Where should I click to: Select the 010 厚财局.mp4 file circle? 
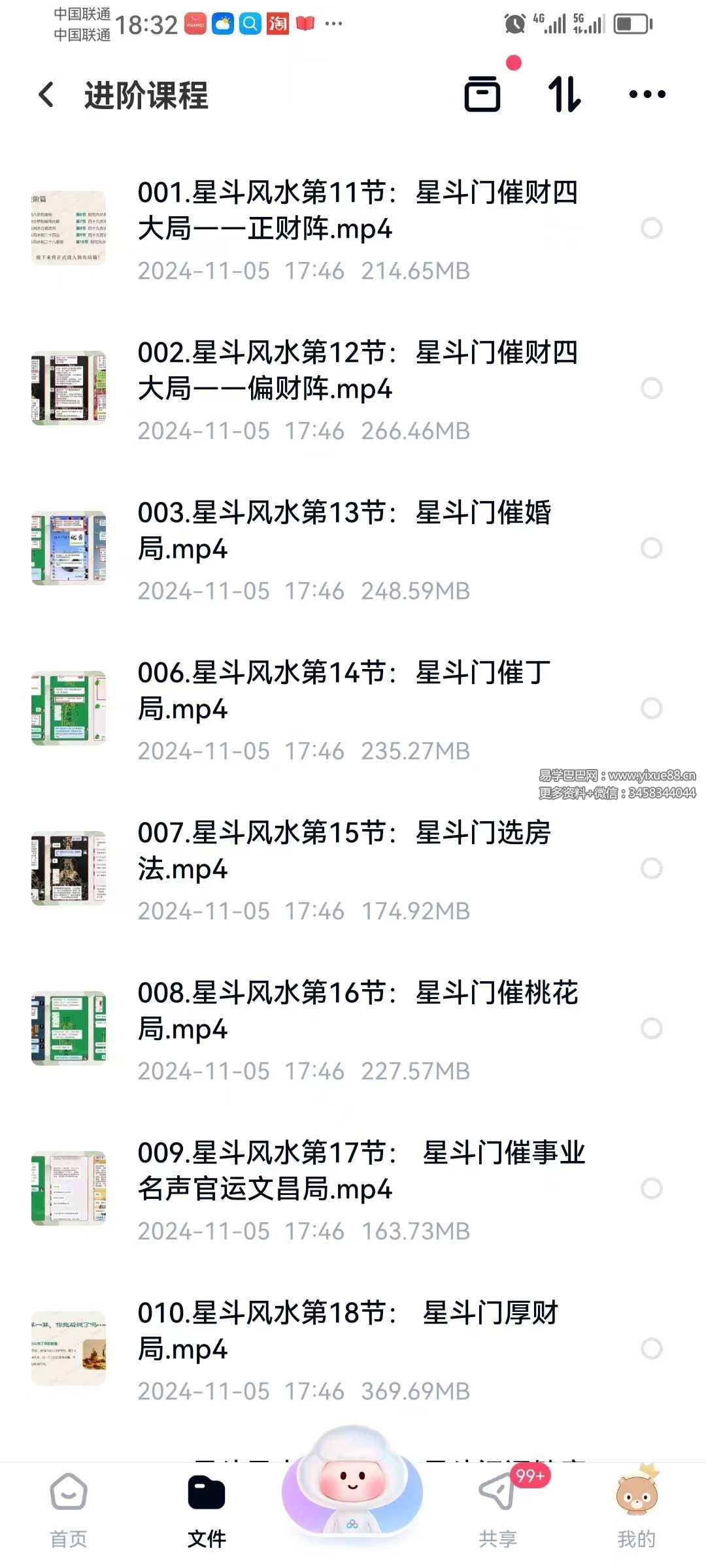coord(651,1348)
